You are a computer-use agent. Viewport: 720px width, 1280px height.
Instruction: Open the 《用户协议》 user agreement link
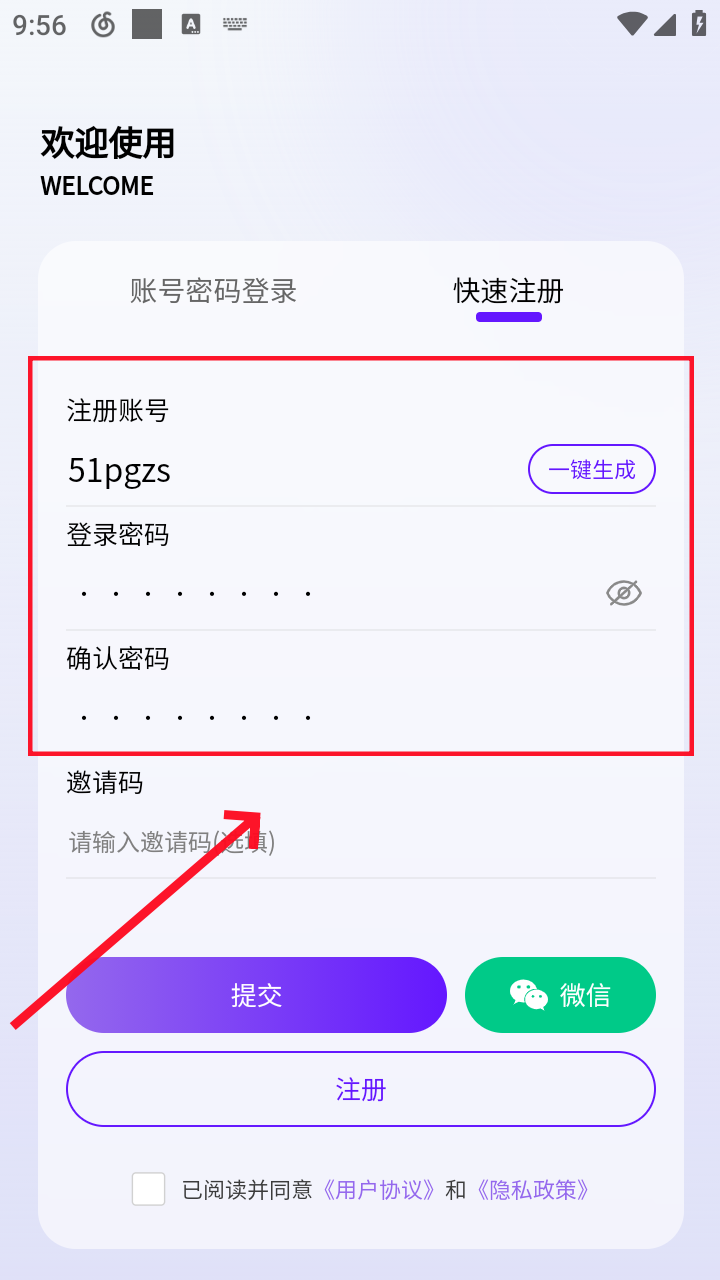(378, 1189)
